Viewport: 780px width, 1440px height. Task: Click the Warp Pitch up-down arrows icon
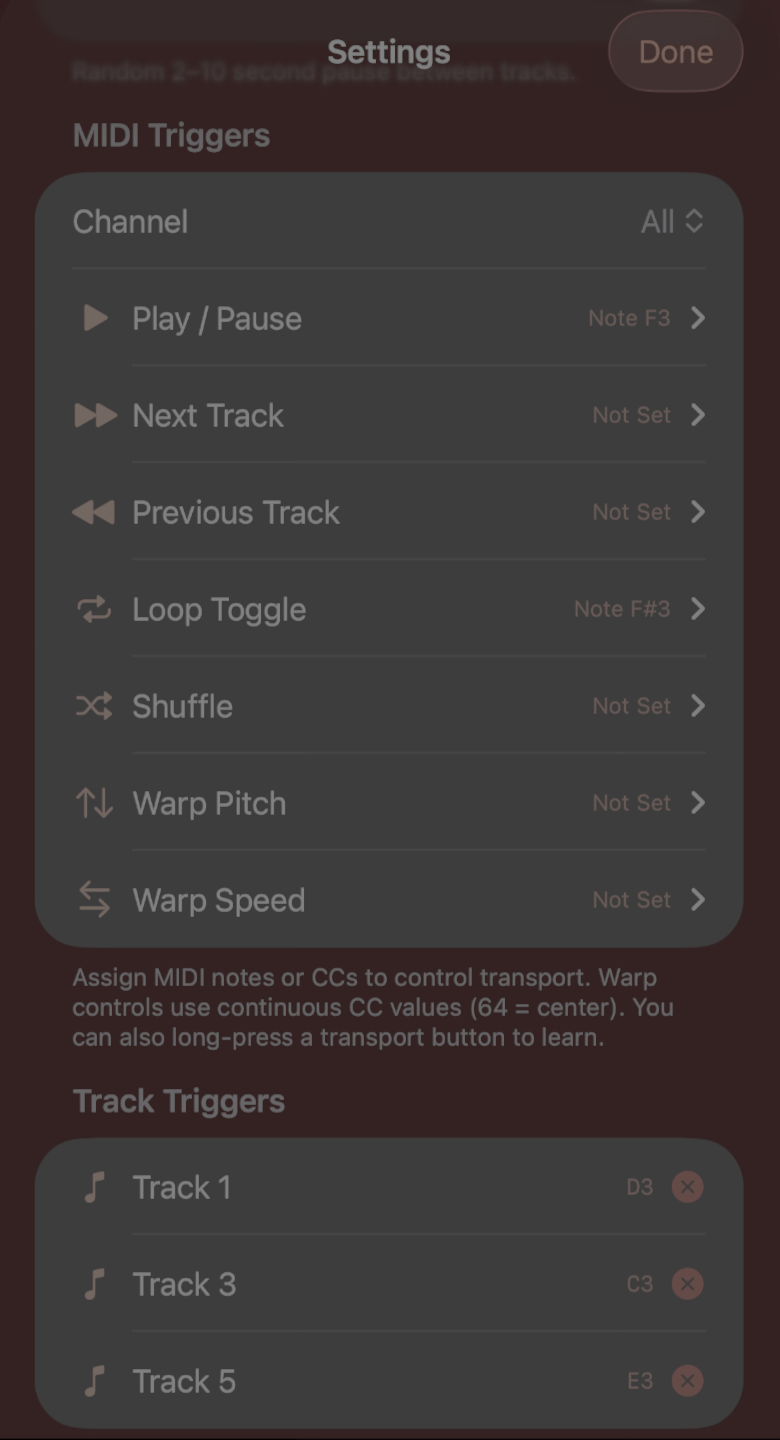(93, 803)
